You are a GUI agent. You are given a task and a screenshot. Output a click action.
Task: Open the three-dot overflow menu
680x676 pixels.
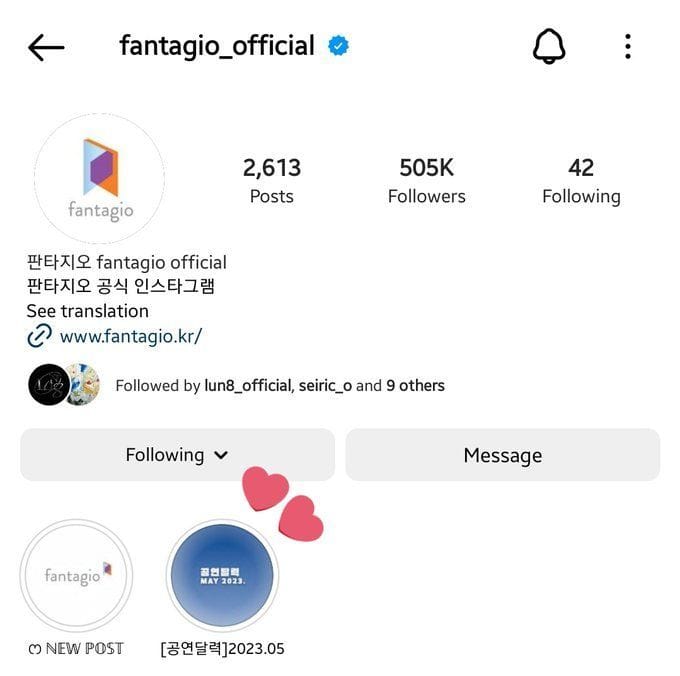[627, 46]
